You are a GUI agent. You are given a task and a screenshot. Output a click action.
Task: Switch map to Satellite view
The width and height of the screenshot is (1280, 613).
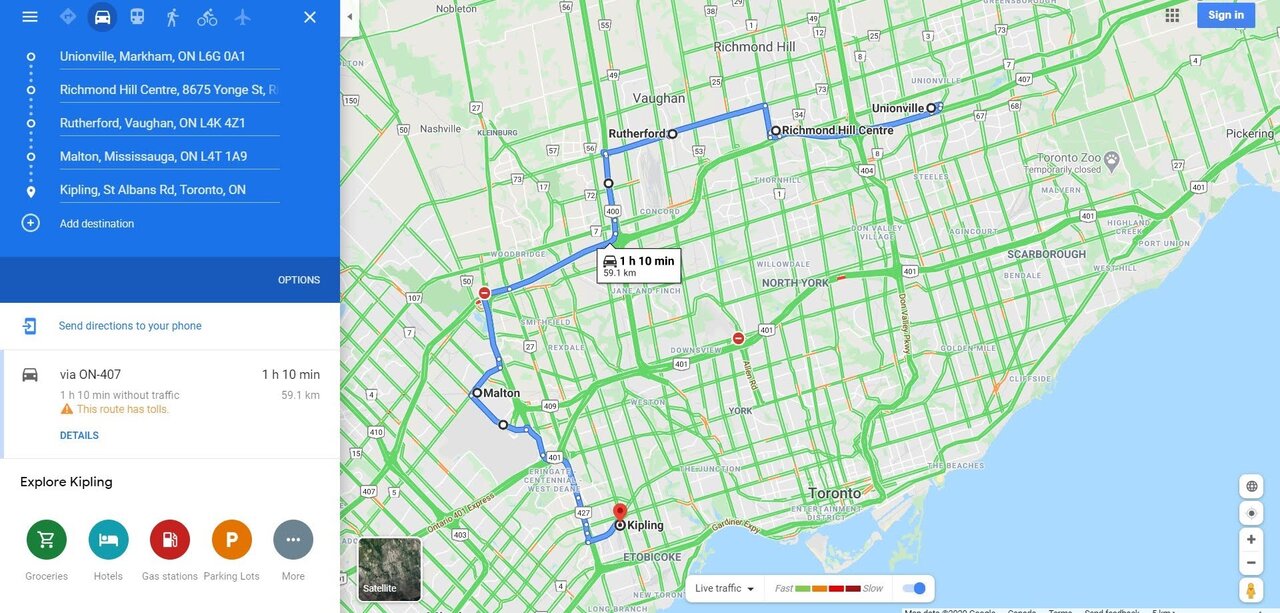pos(390,570)
